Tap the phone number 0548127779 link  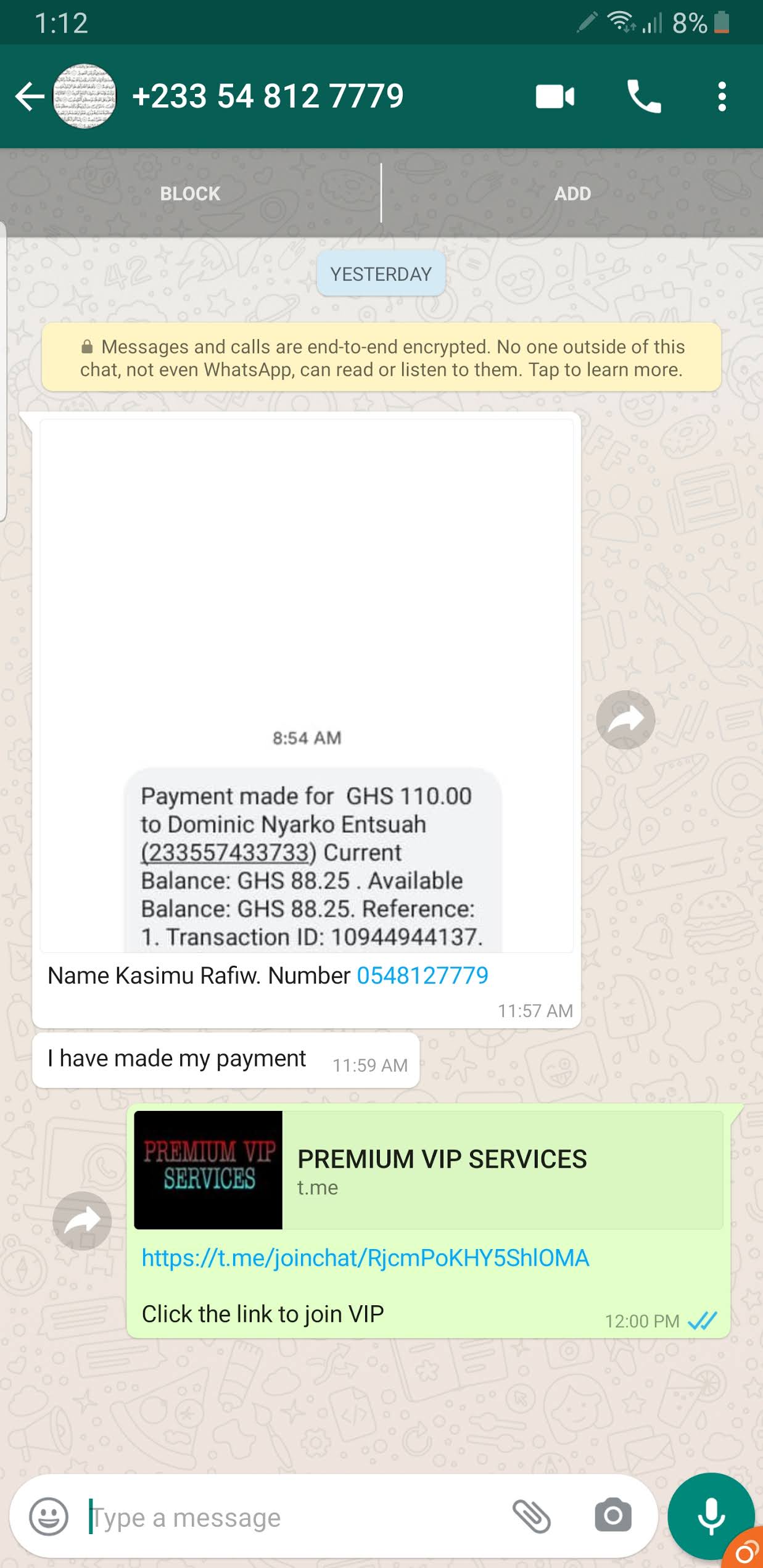click(423, 975)
